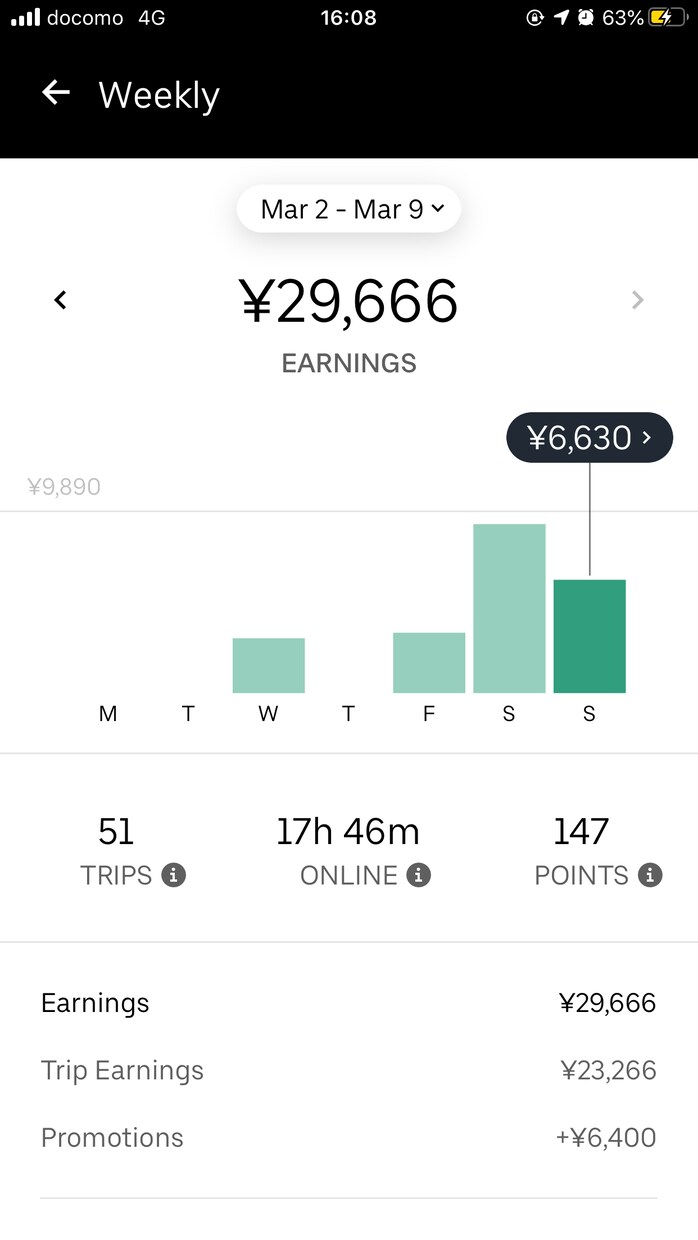Select Wednesday's earnings bar
Image resolution: width=698 pixels, height=1240 pixels.
coord(269,665)
